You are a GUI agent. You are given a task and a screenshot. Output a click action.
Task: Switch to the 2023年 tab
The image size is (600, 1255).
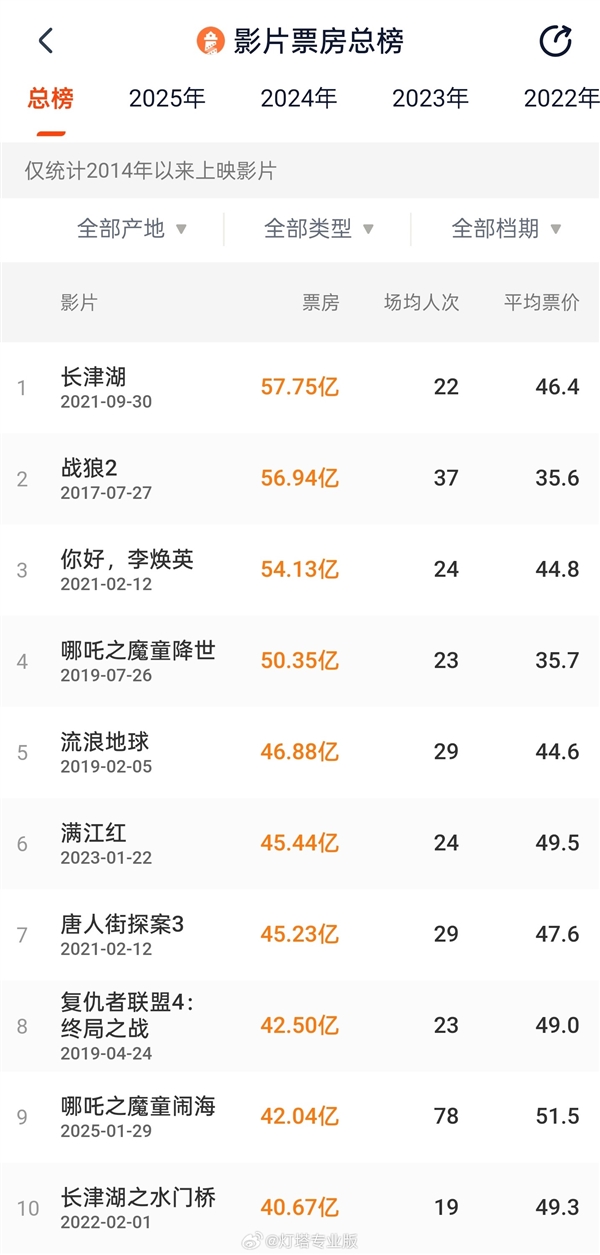pyautogui.click(x=430, y=98)
